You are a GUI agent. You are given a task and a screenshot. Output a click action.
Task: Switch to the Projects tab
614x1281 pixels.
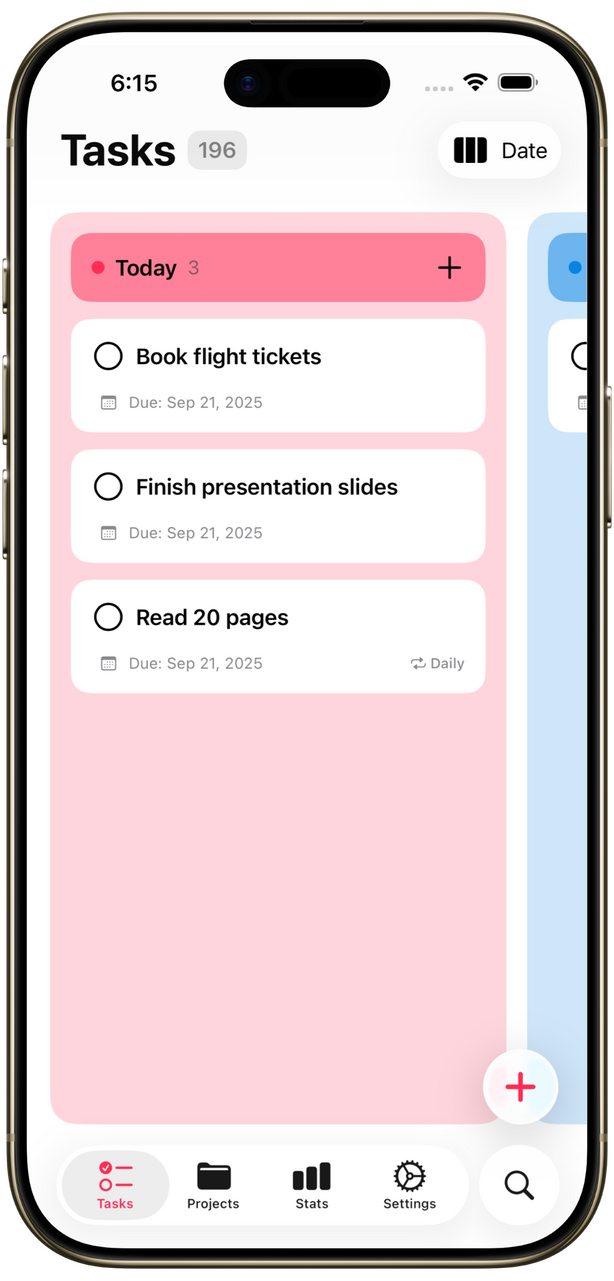(x=213, y=1186)
